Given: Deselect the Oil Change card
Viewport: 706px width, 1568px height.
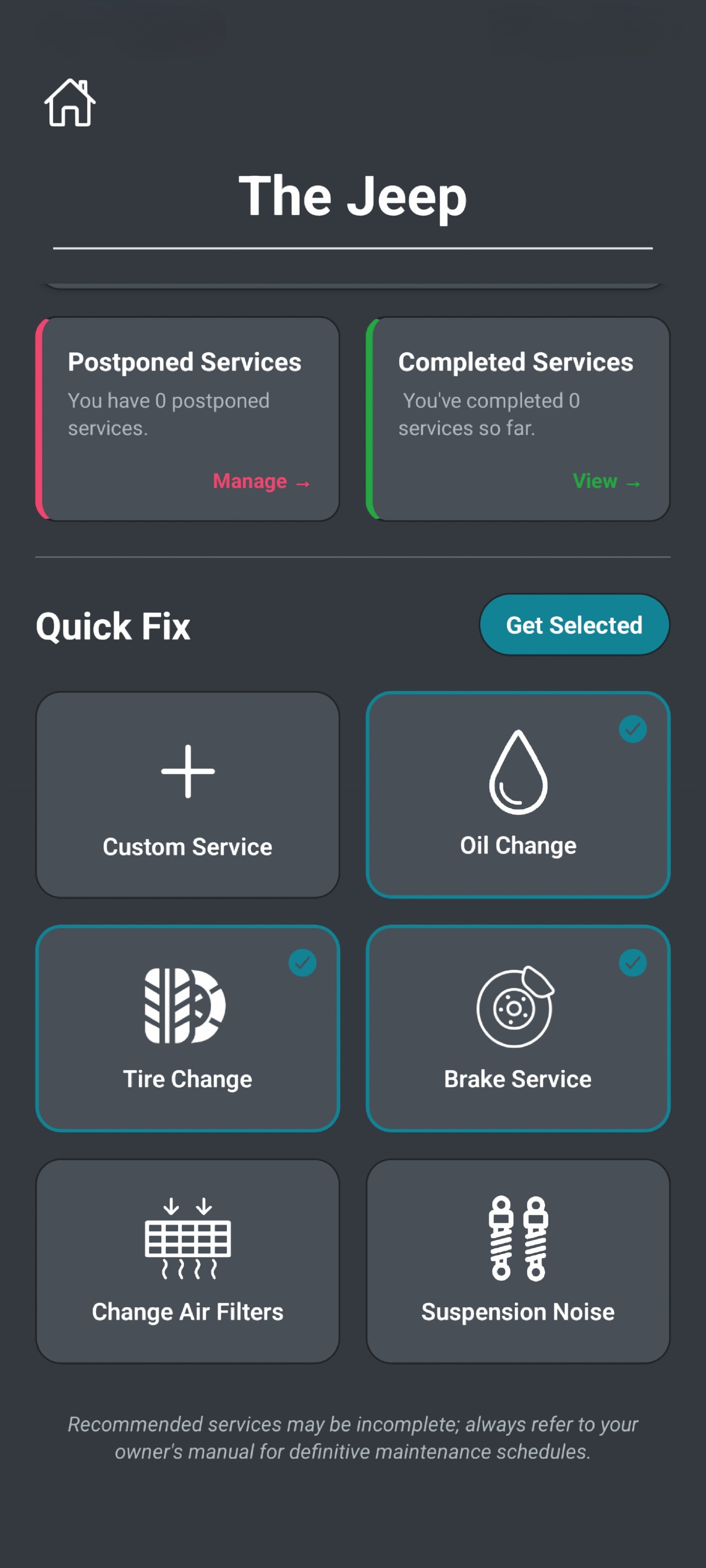Looking at the screenshot, I should (518, 794).
